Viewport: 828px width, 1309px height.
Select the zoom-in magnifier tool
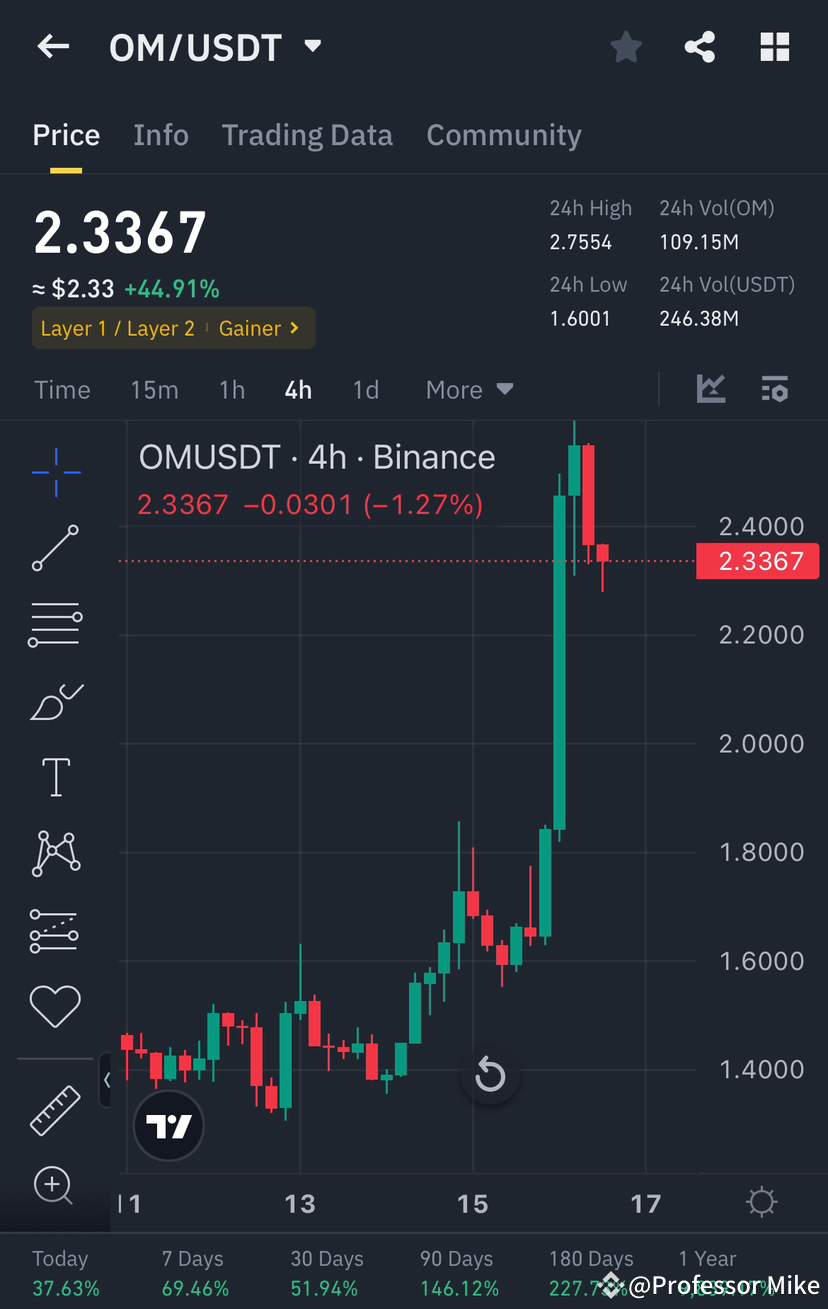[x=55, y=1186]
